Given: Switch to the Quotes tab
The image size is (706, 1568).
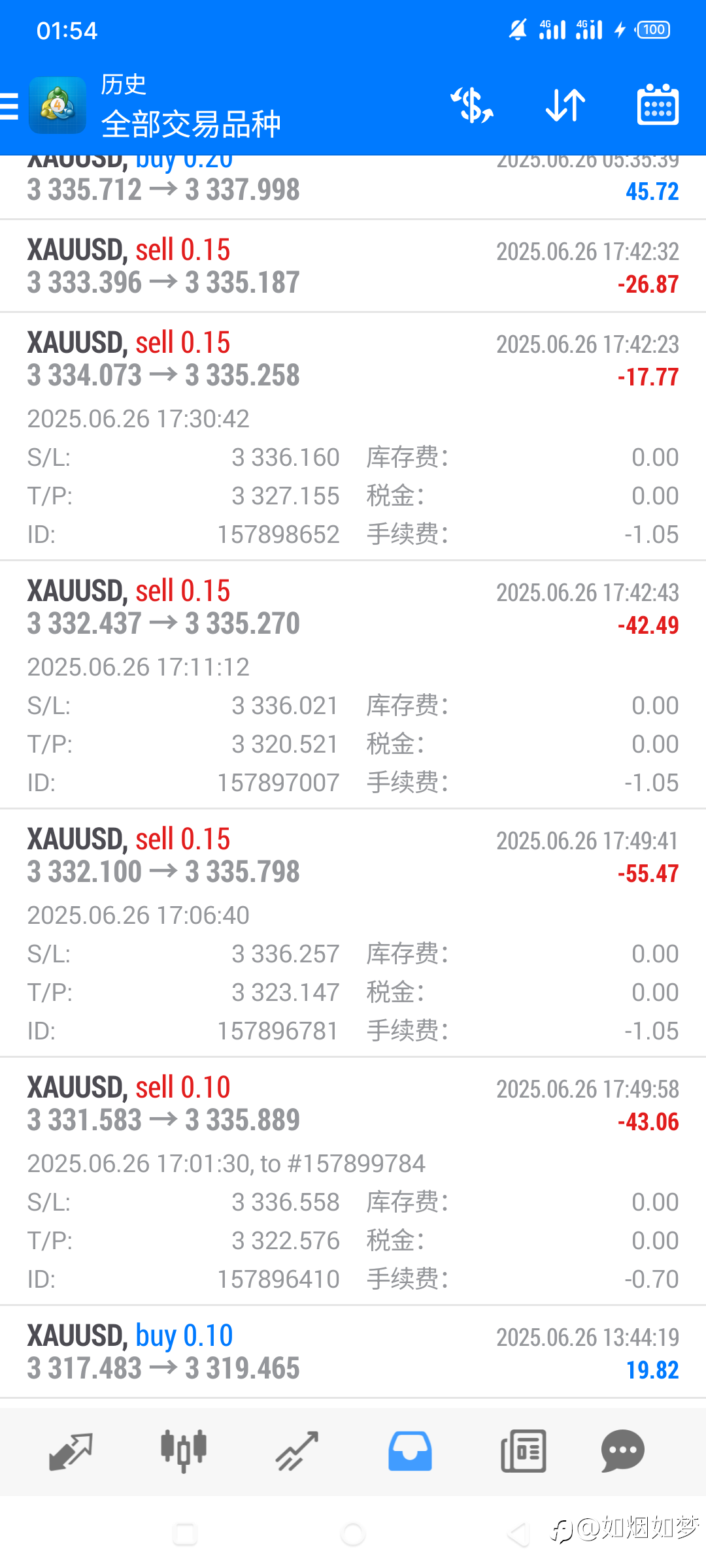Looking at the screenshot, I should pos(71,1452).
